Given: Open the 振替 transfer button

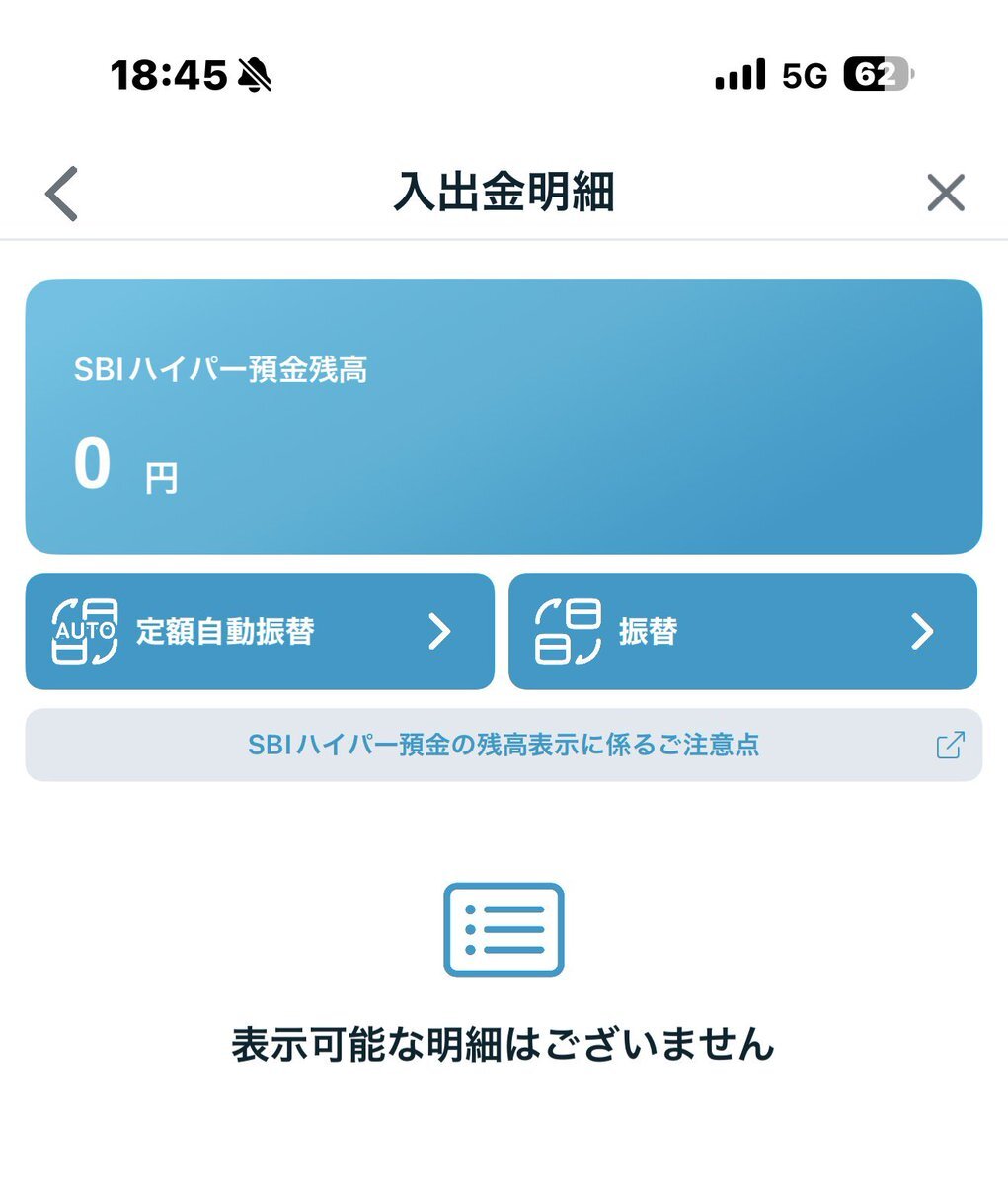Looking at the screenshot, I should click(742, 632).
